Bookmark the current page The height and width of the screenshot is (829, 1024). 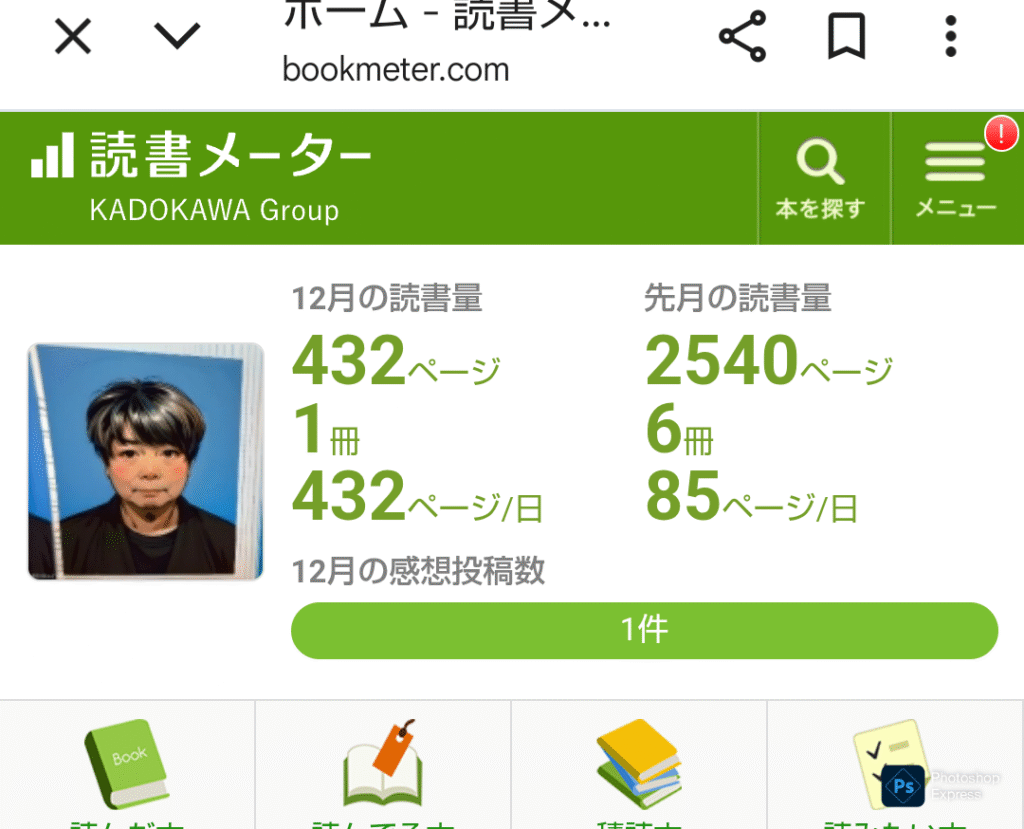pos(846,38)
